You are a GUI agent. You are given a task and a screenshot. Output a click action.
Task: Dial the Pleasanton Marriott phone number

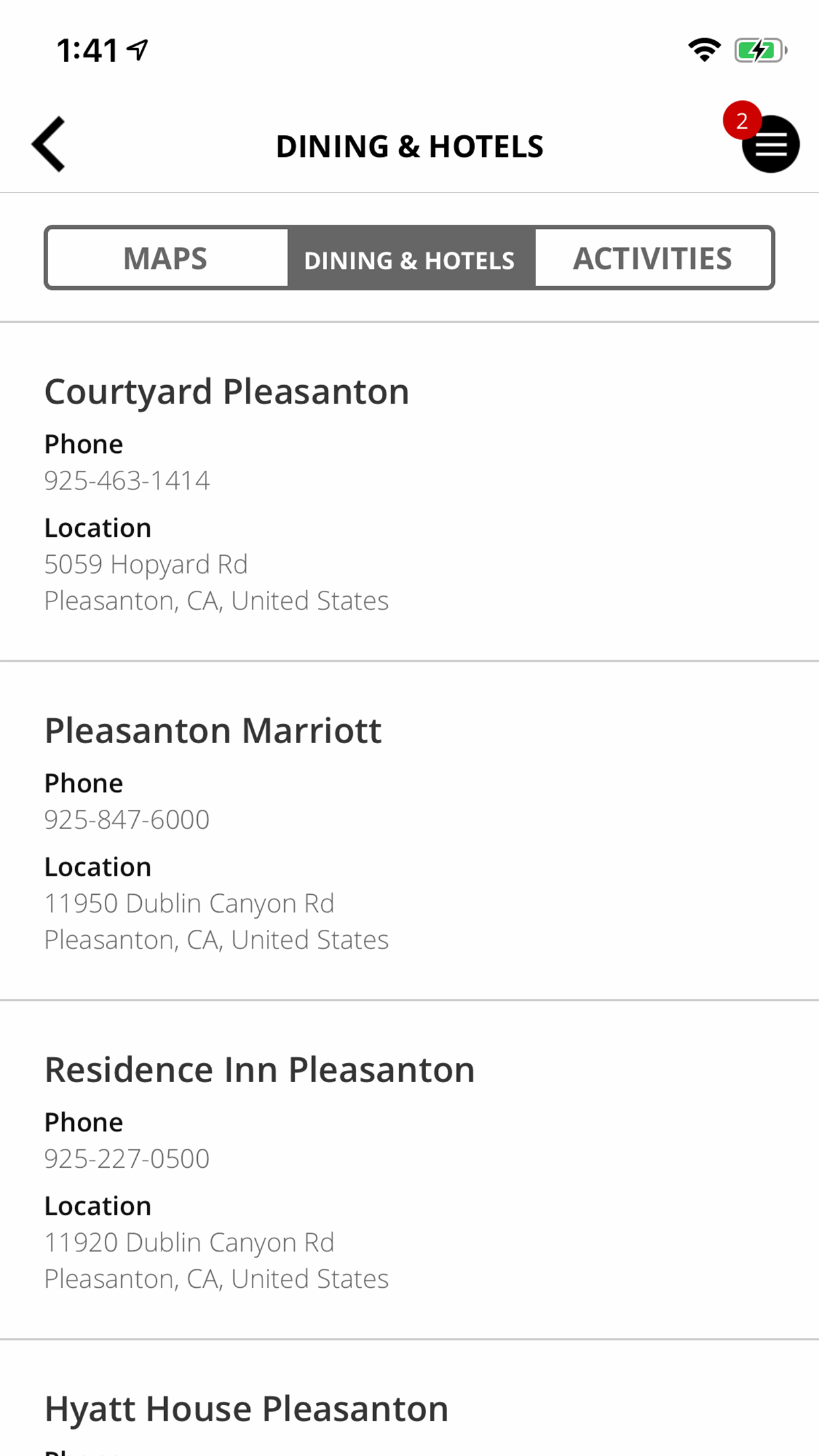(127, 819)
